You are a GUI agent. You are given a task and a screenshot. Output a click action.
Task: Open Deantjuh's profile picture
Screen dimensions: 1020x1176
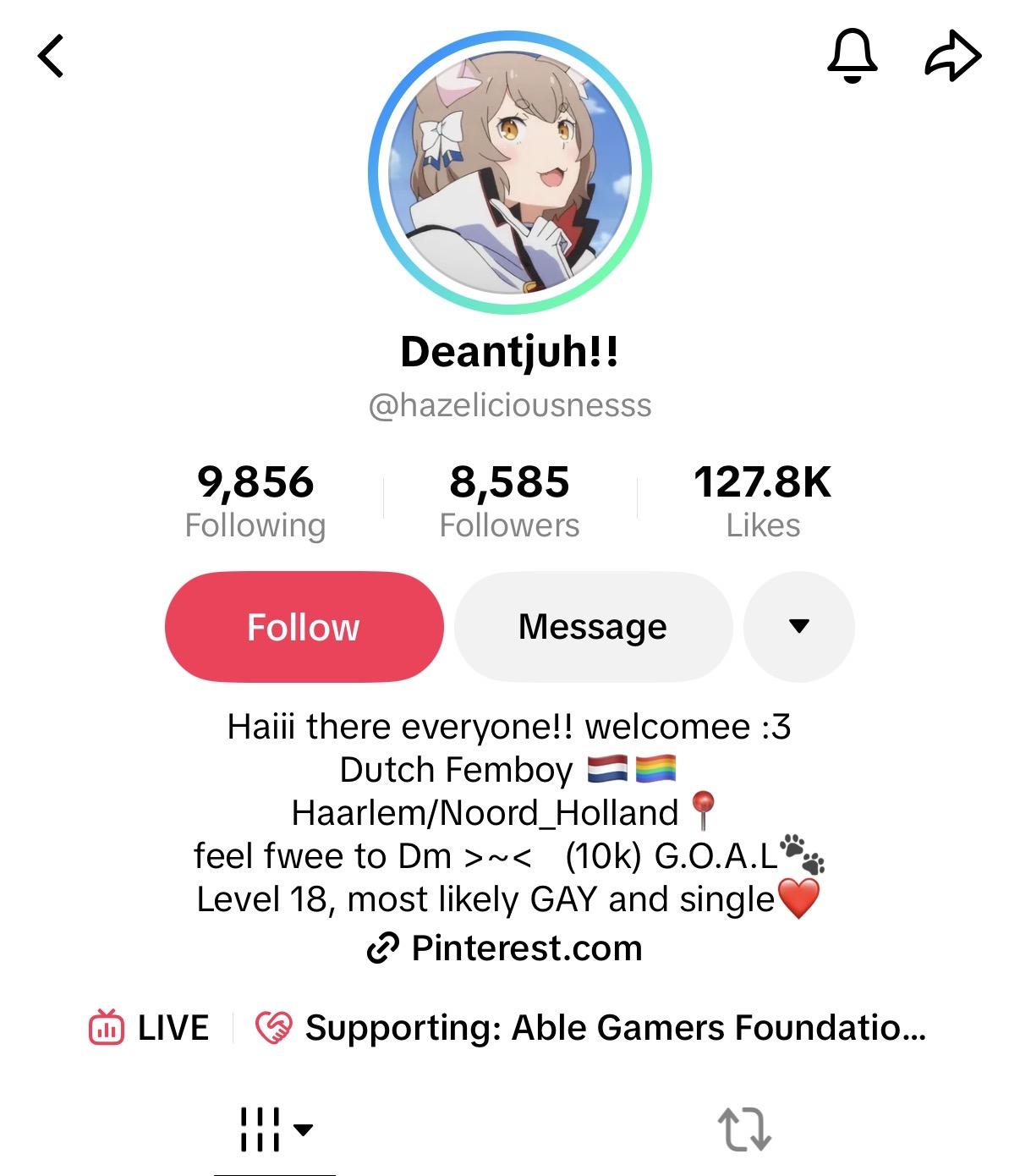click(x=510, y=173)
